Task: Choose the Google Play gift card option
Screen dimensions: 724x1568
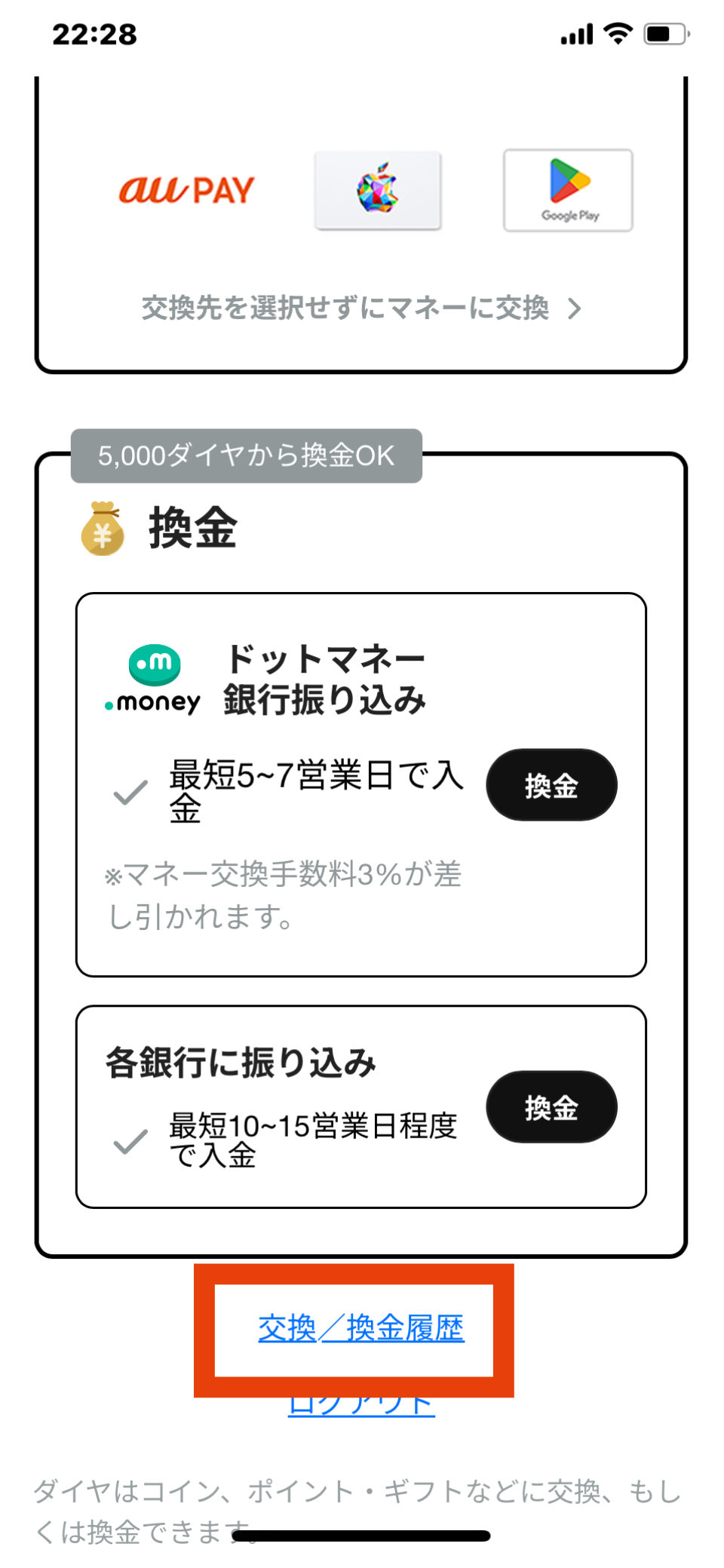Action: pos(568,190)
